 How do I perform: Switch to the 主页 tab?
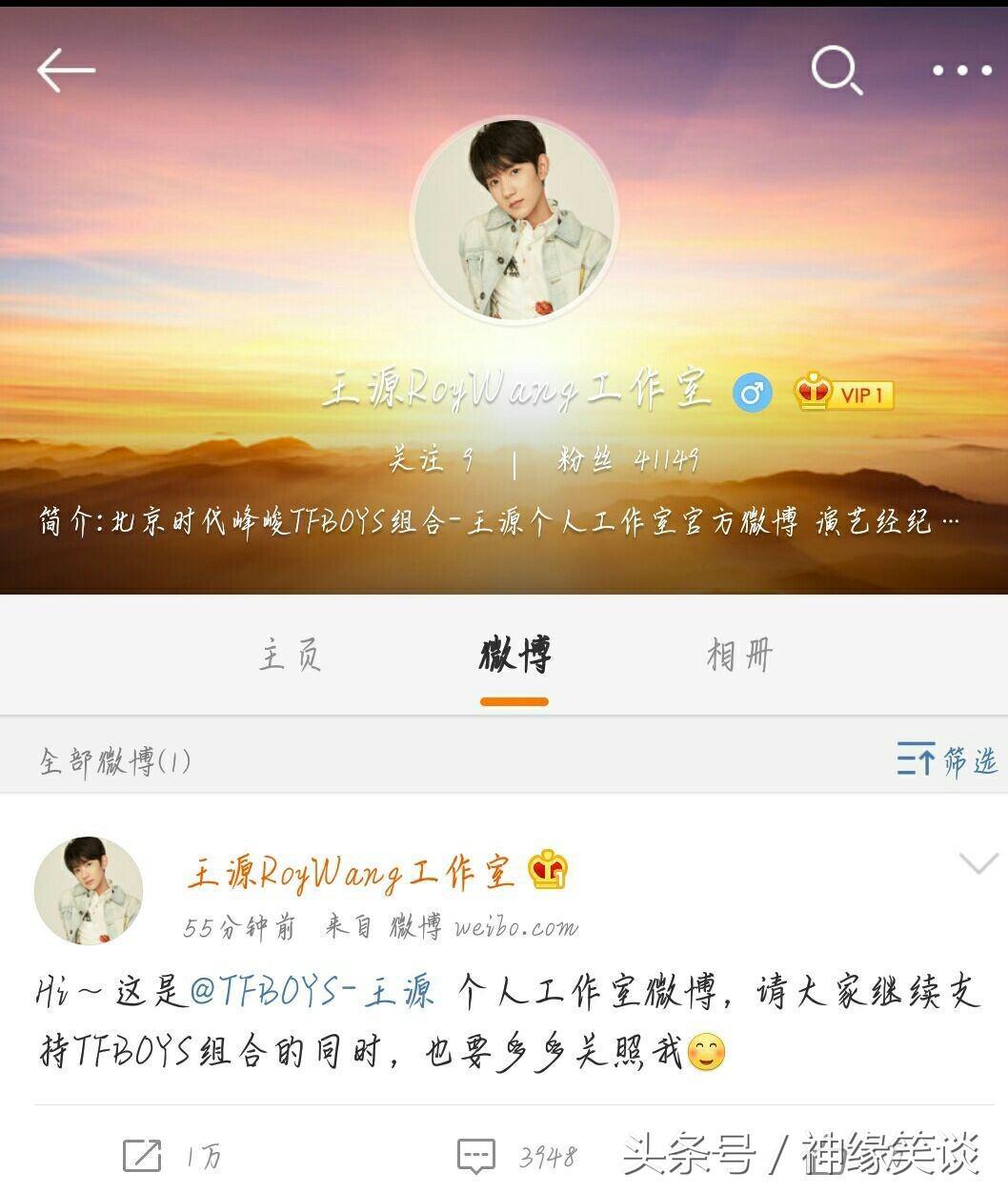coord(291,657)
